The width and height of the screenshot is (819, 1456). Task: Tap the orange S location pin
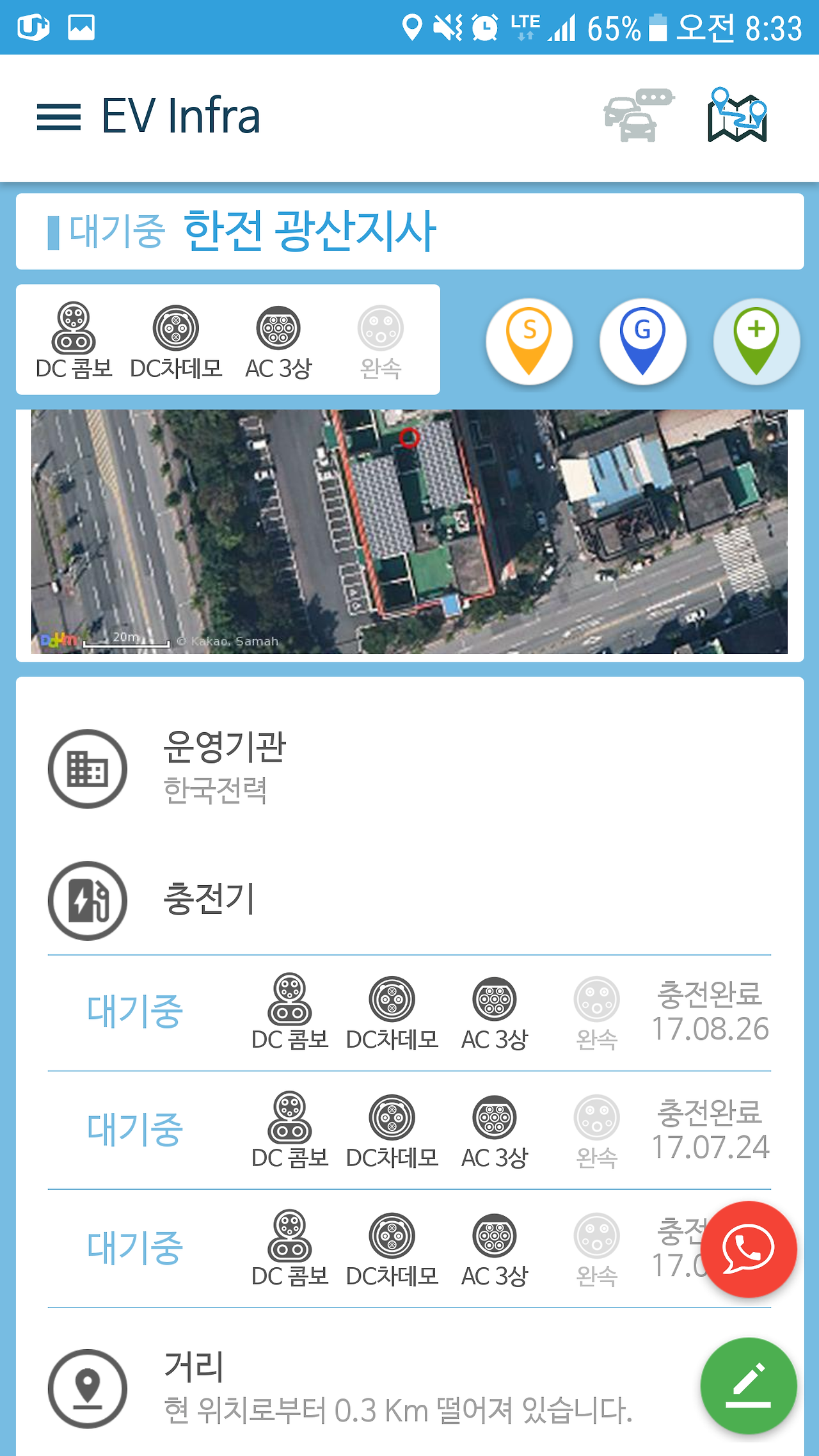[529, 342]
